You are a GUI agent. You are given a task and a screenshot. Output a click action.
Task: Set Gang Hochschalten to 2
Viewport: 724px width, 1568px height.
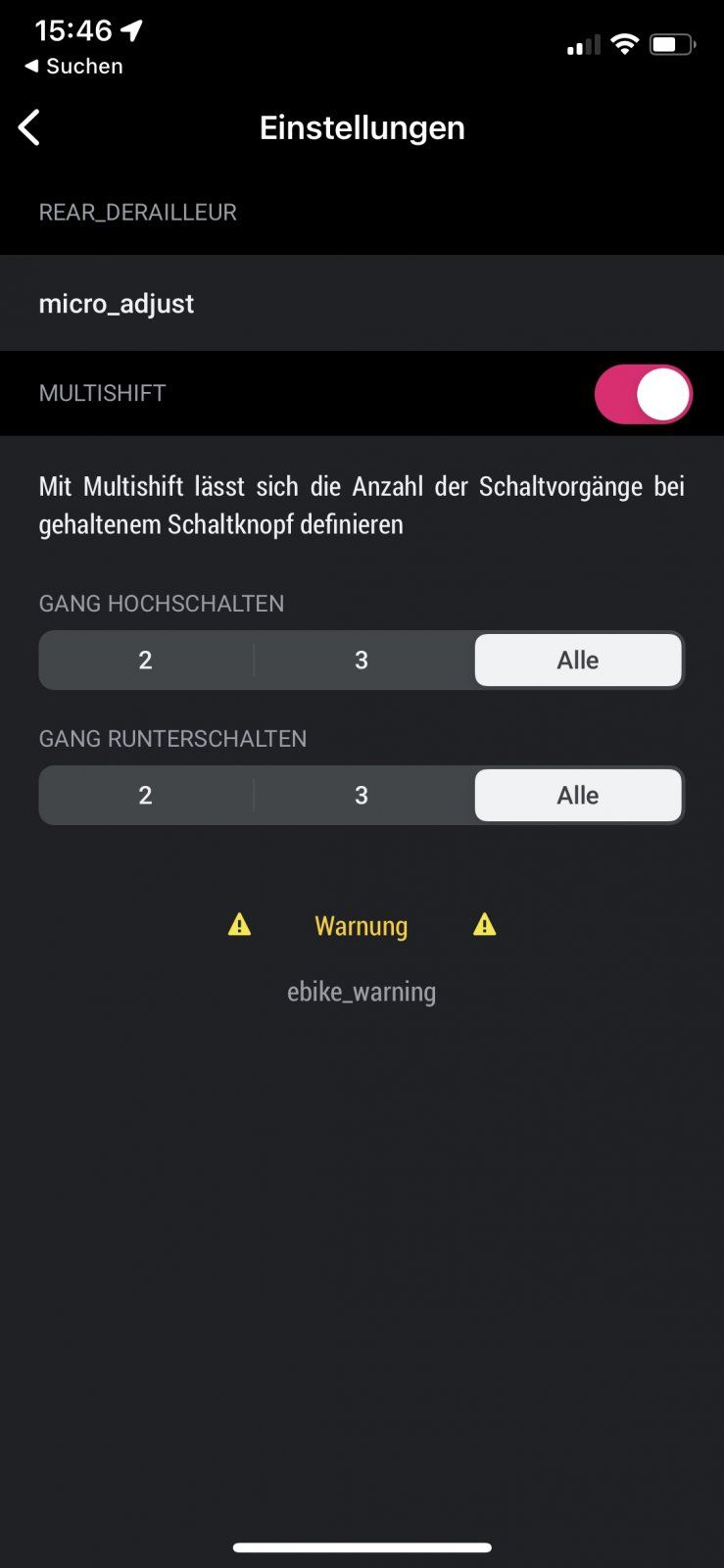[x=146, y=661]
